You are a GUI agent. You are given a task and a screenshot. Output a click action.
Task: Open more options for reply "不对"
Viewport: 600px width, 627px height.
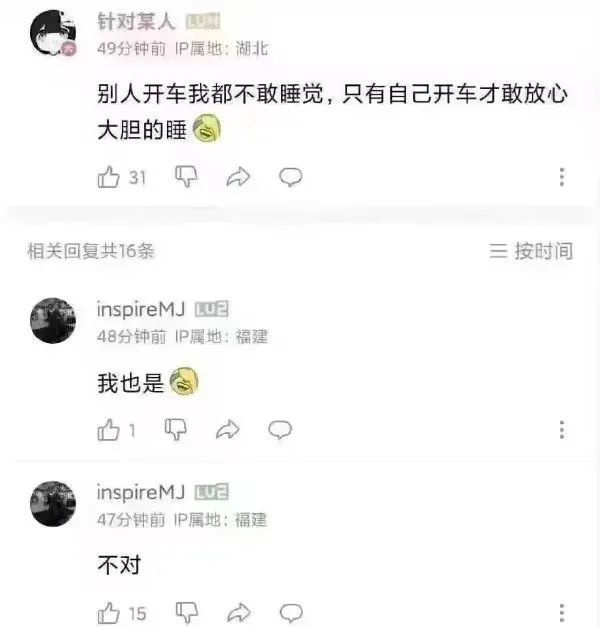562,612
